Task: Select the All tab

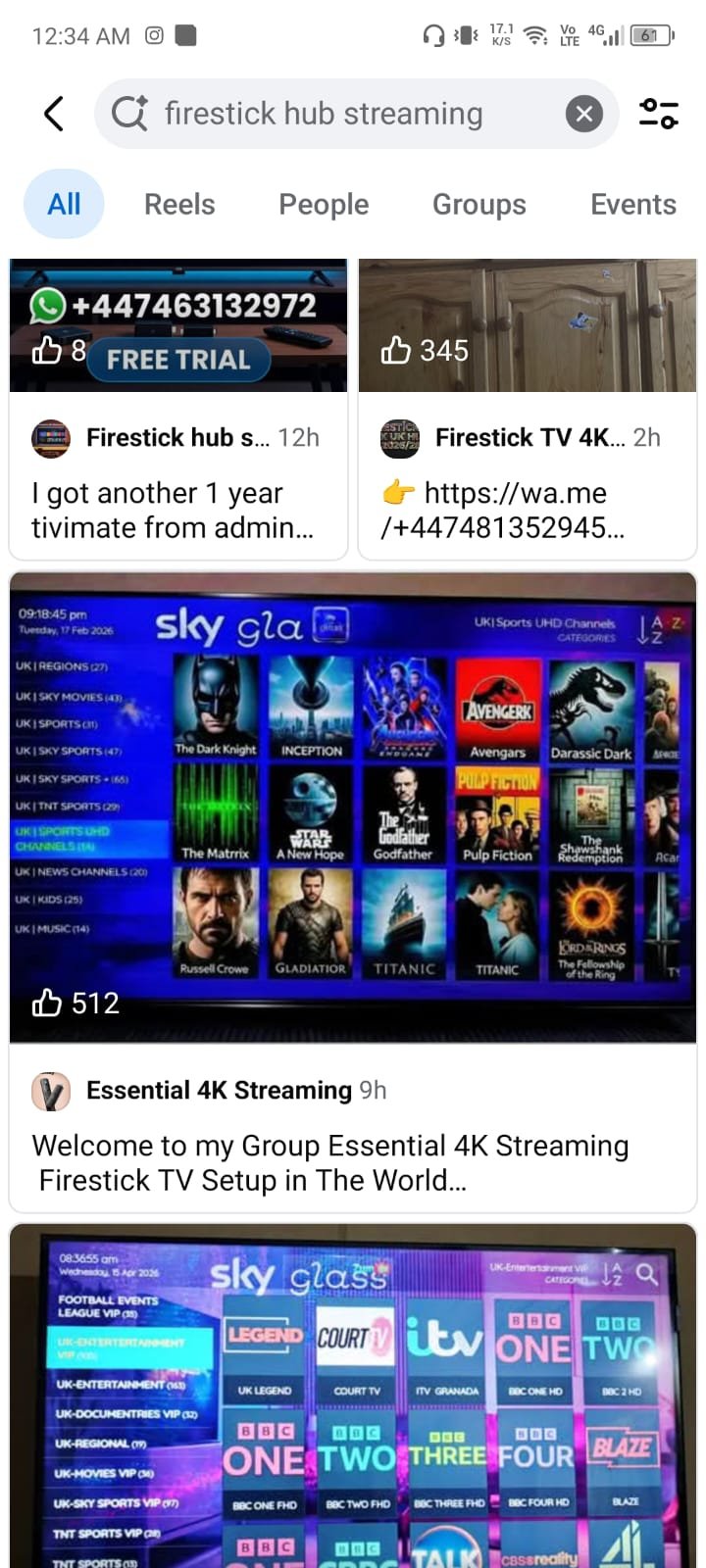Action: point(64,204)
